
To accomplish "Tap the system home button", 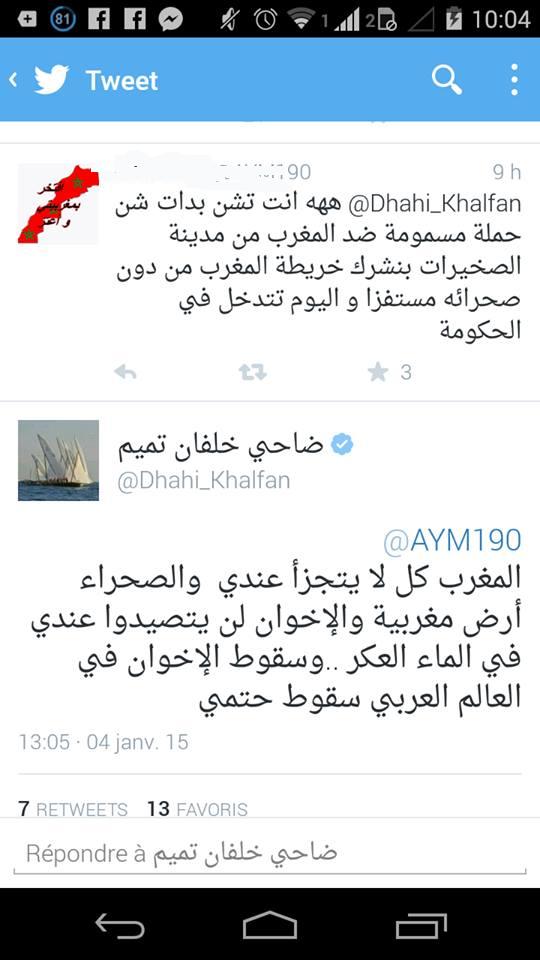I will [x=270, y=924].
